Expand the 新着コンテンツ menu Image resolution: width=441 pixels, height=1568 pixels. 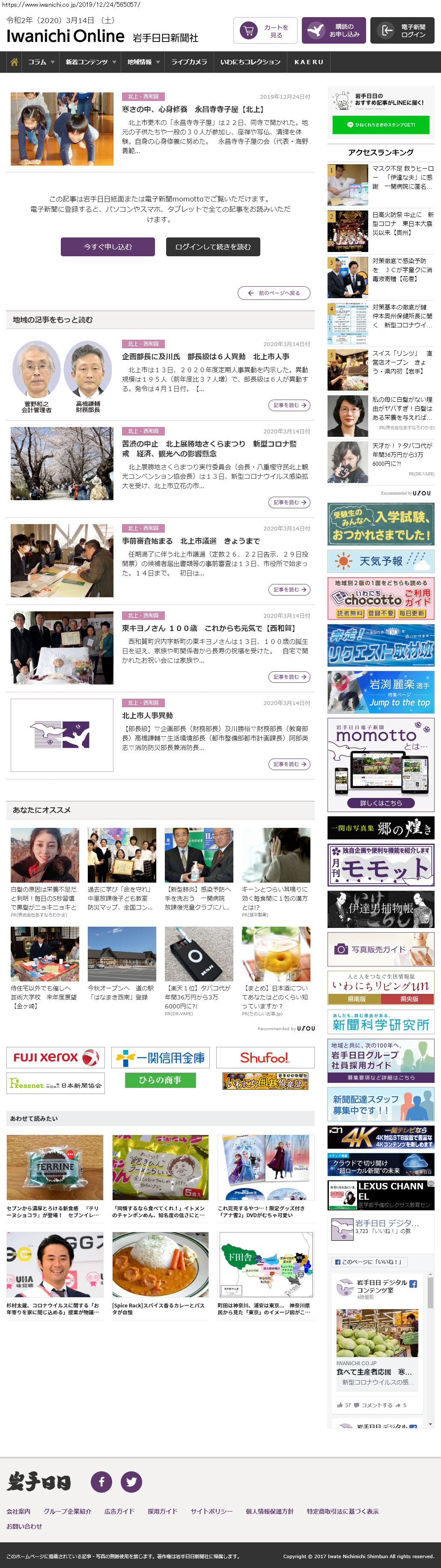pos(90,62)
